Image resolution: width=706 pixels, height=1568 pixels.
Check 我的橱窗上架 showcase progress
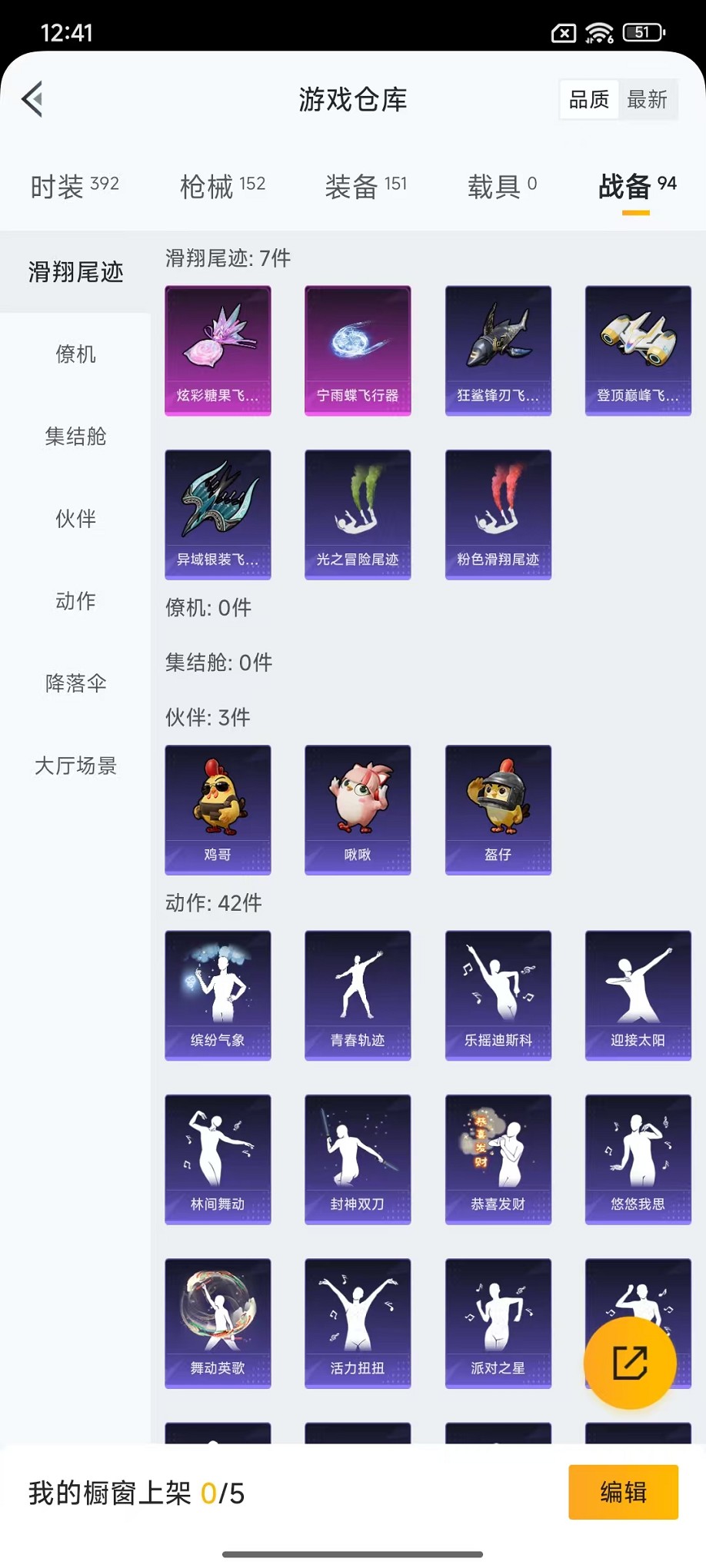[135, 1491]
